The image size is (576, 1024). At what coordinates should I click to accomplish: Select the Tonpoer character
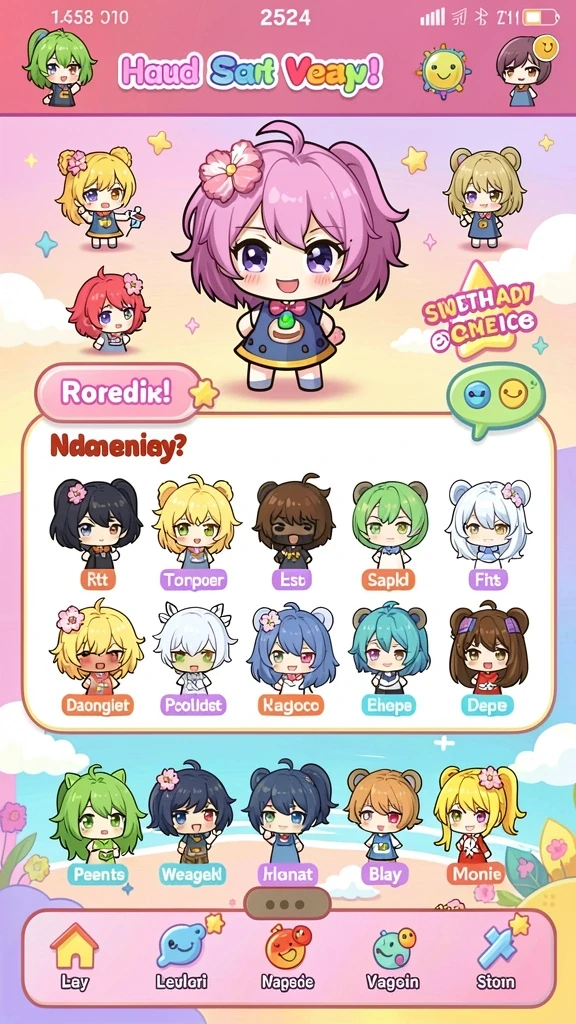pos(193,533)
